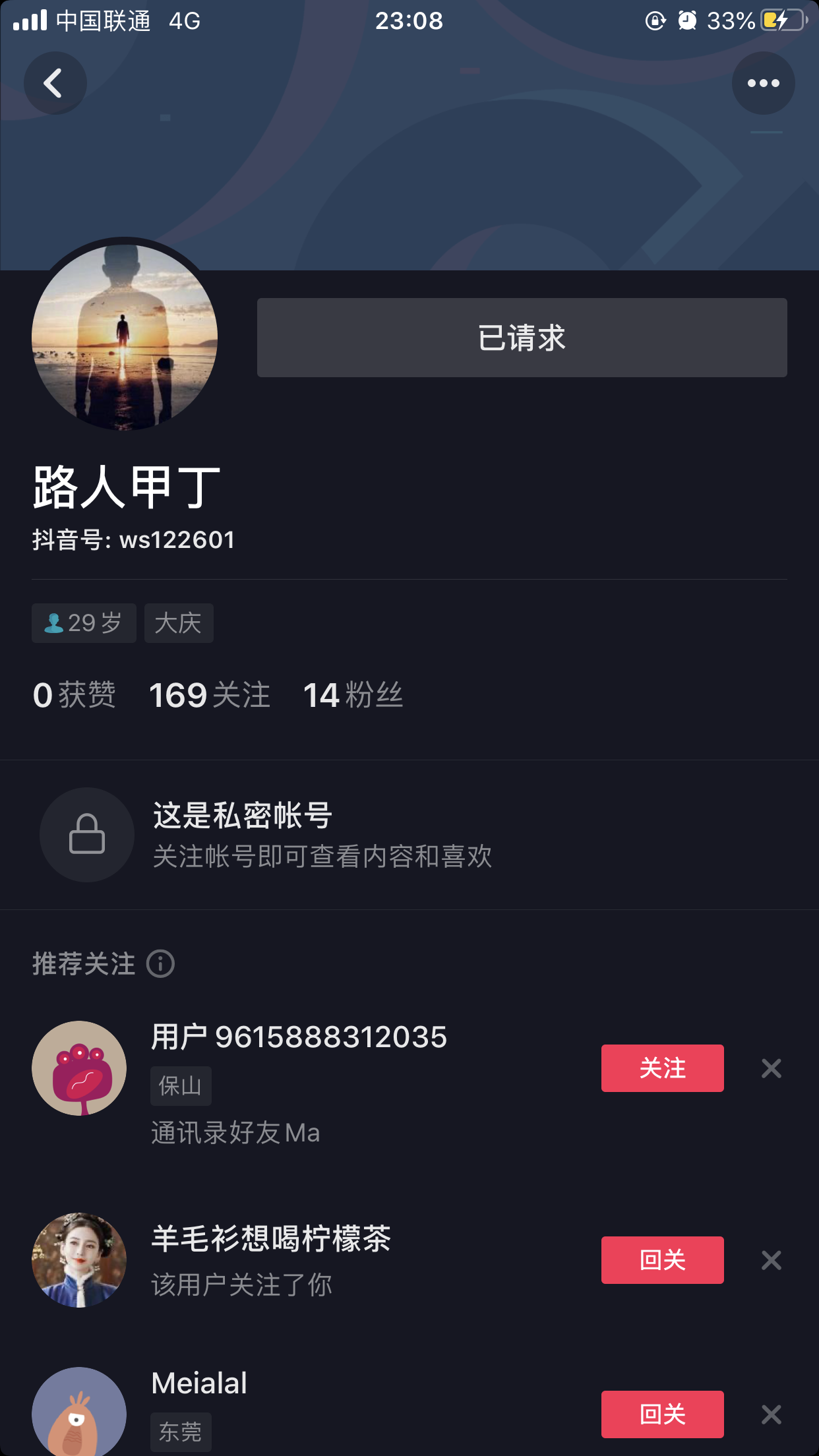
Task: Dismiss the 用户9615888312035 recommendation
Action: coord(771,1068)
